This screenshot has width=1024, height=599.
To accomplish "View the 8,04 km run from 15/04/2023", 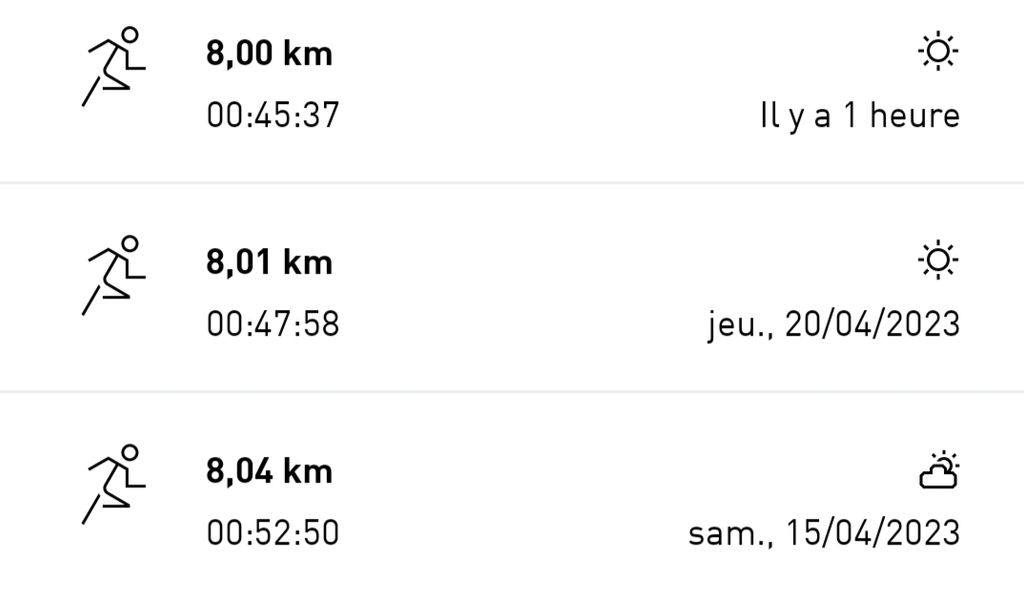I will 512,500.
